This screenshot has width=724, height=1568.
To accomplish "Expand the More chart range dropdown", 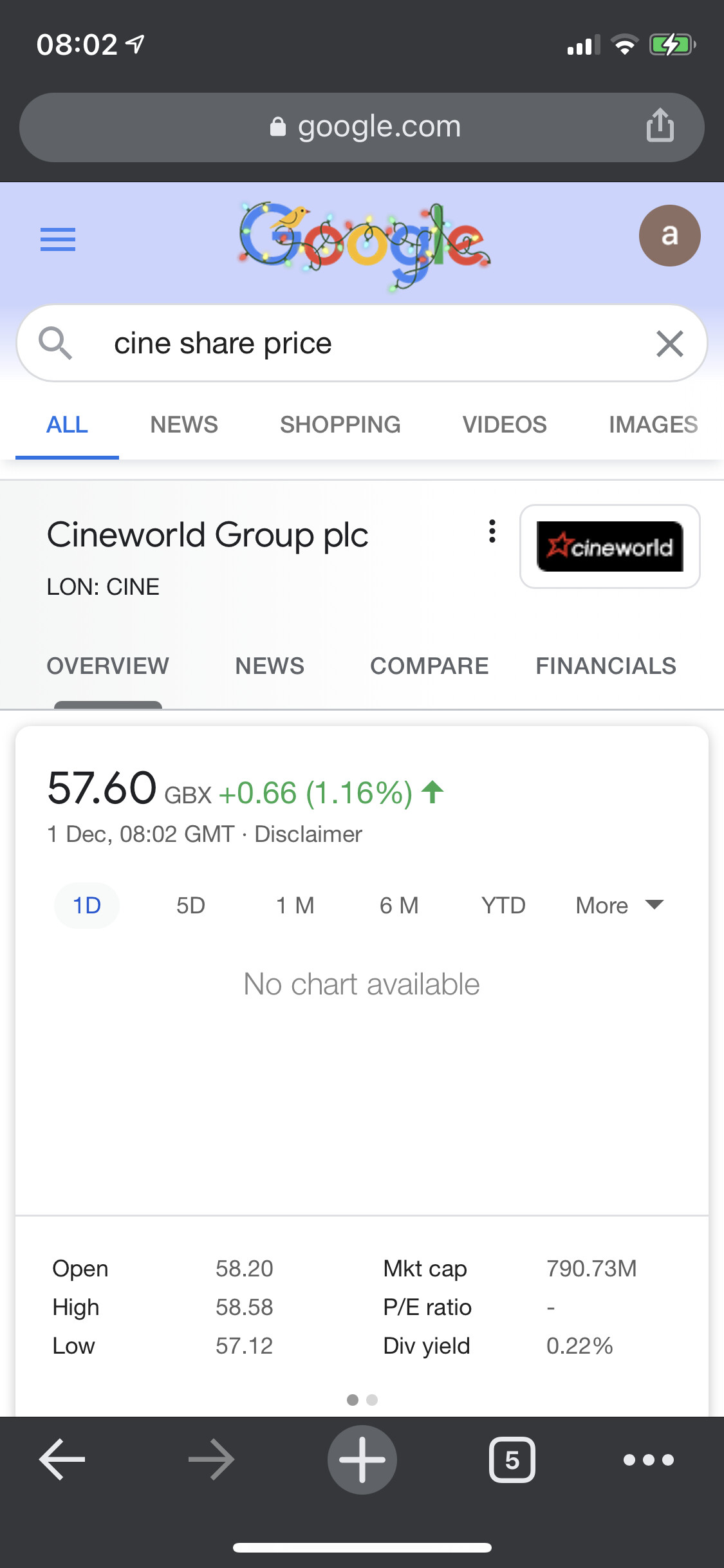I will click(x=619, y=906).
